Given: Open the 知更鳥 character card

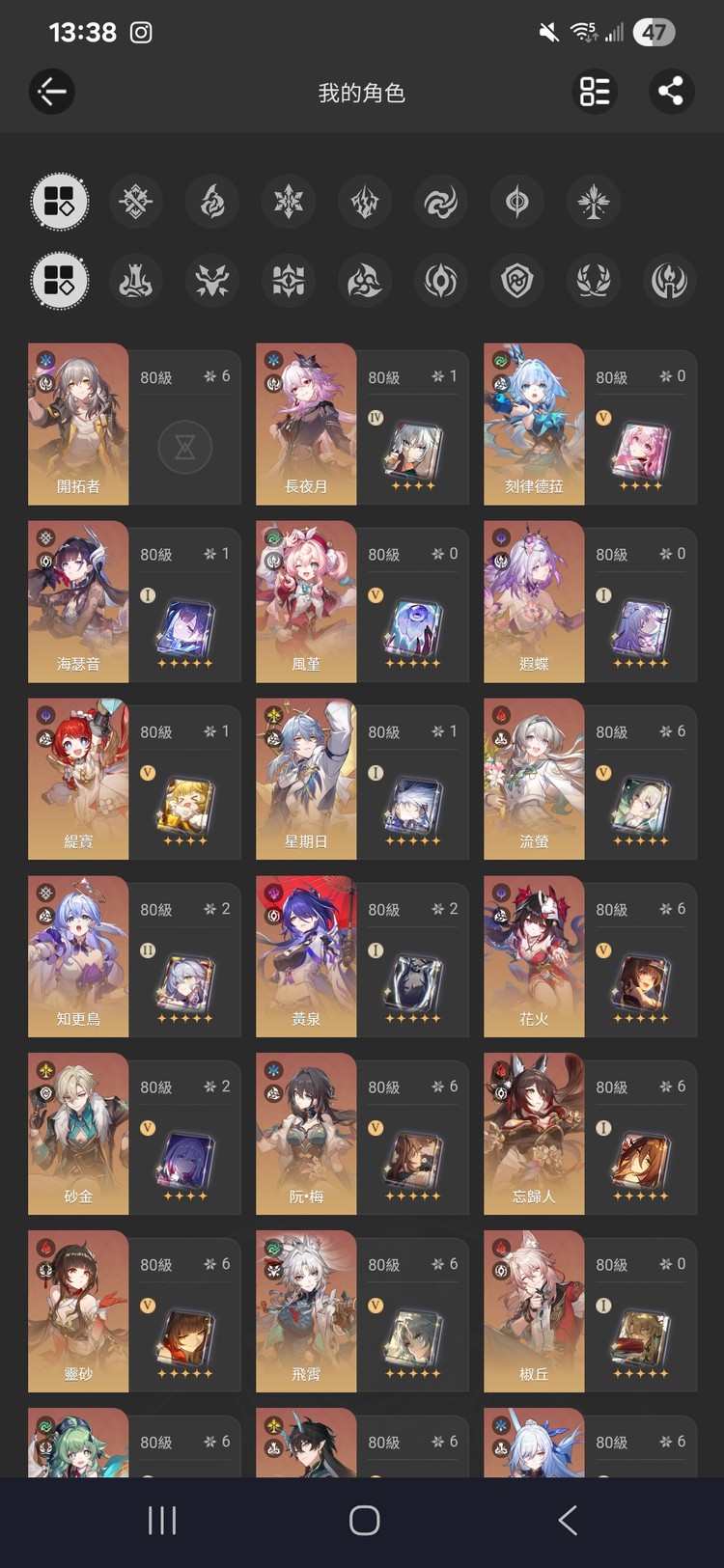Looking at the screenshot, I should point(134,957).
